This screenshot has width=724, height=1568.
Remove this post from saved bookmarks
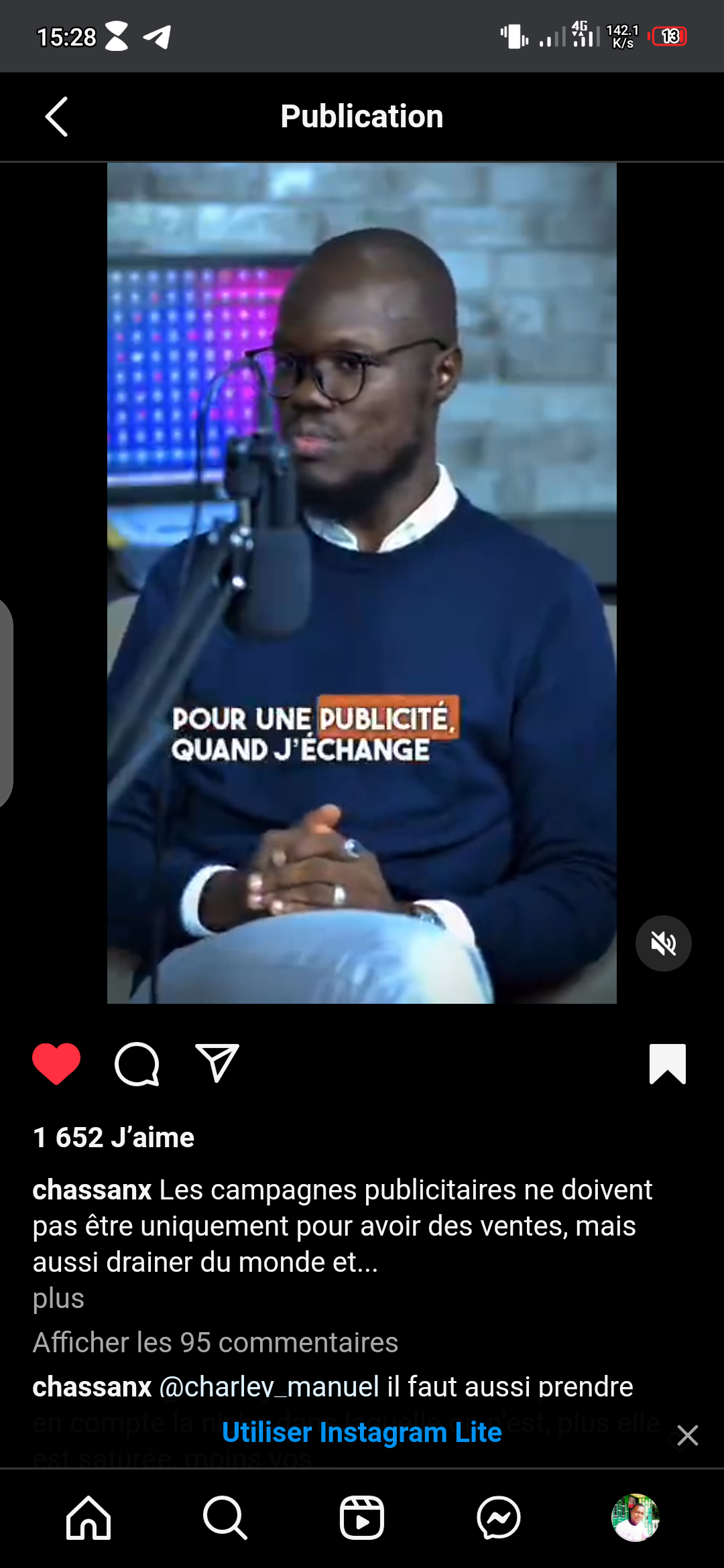pos(667,1063)
